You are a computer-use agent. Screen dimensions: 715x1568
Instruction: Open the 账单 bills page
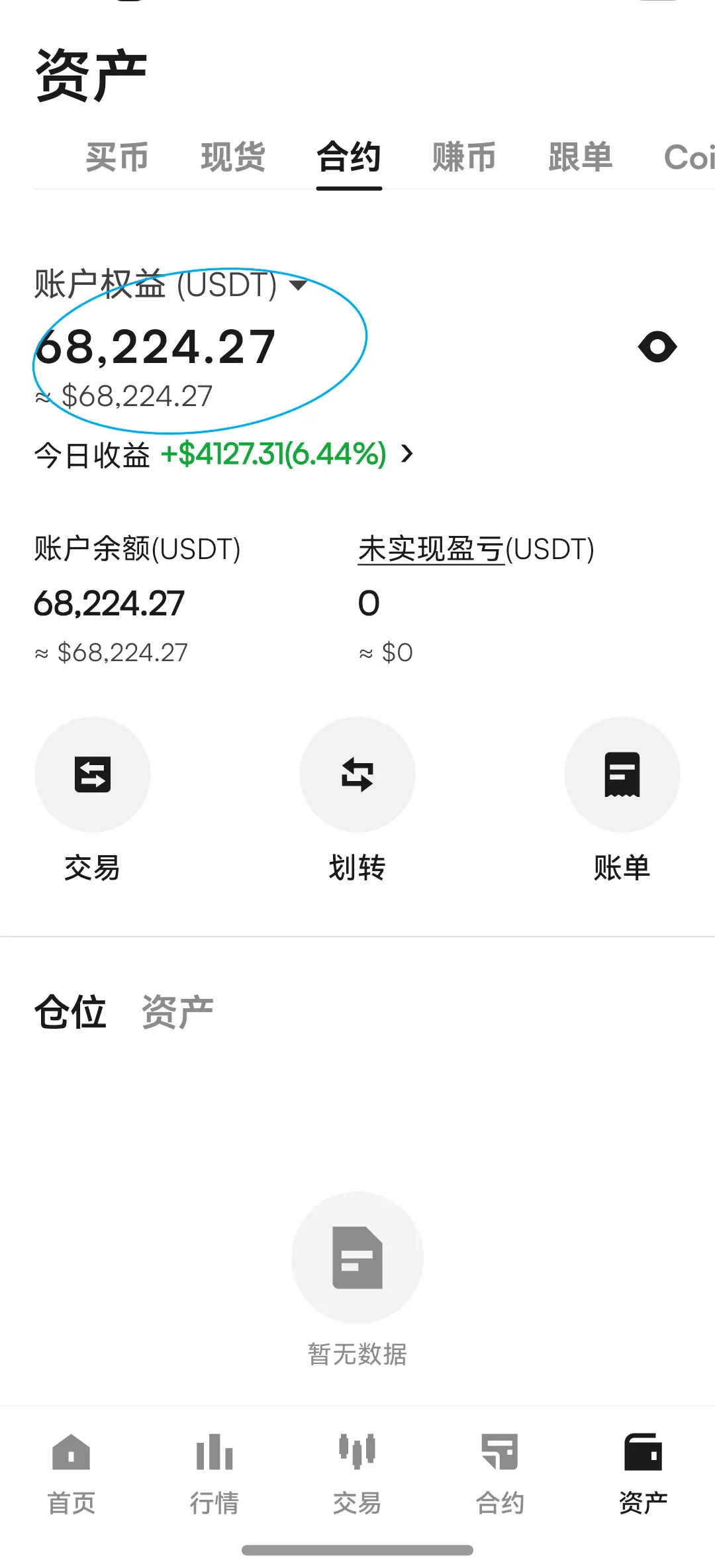pyautogui.click(x=622, y=774)
